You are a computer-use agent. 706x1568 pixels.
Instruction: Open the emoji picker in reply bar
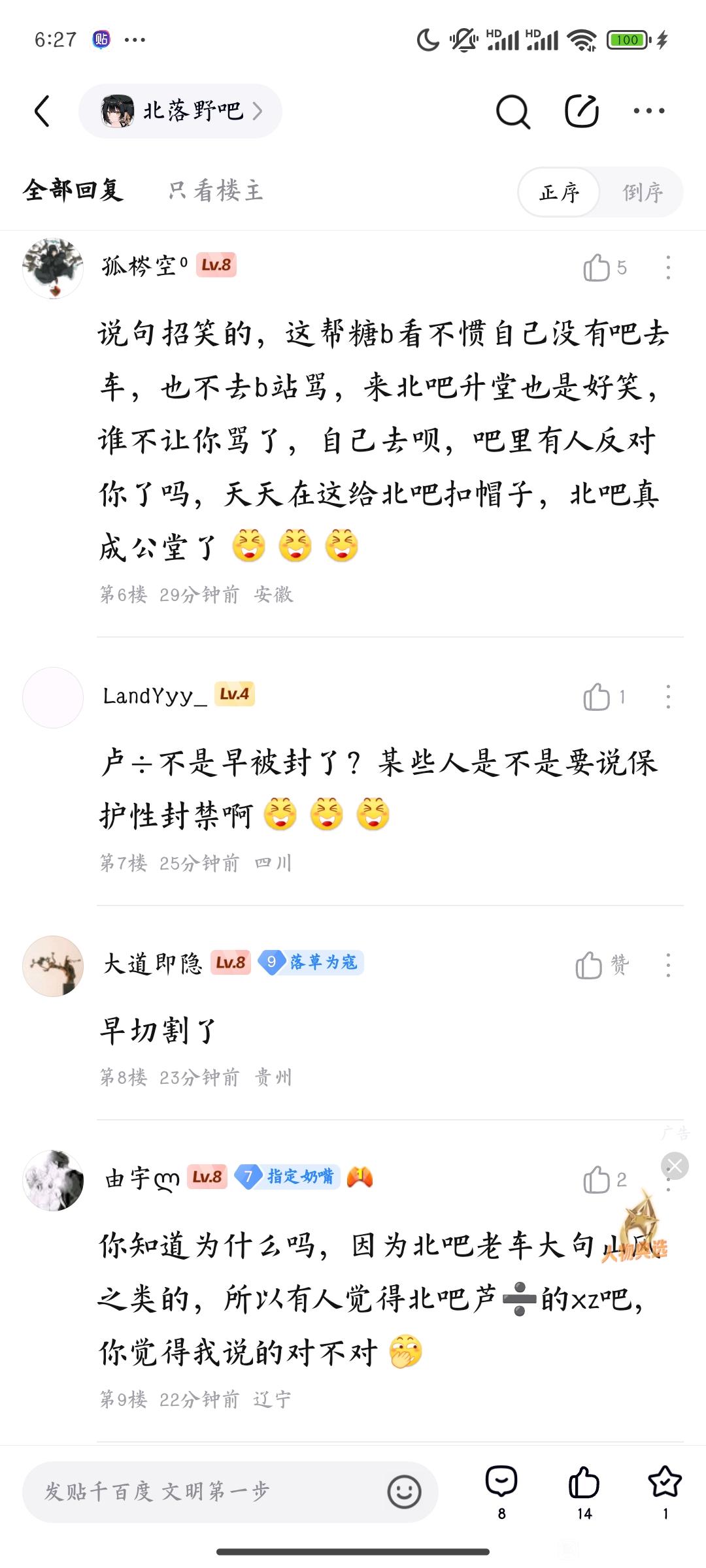[x=404, y=1492]
